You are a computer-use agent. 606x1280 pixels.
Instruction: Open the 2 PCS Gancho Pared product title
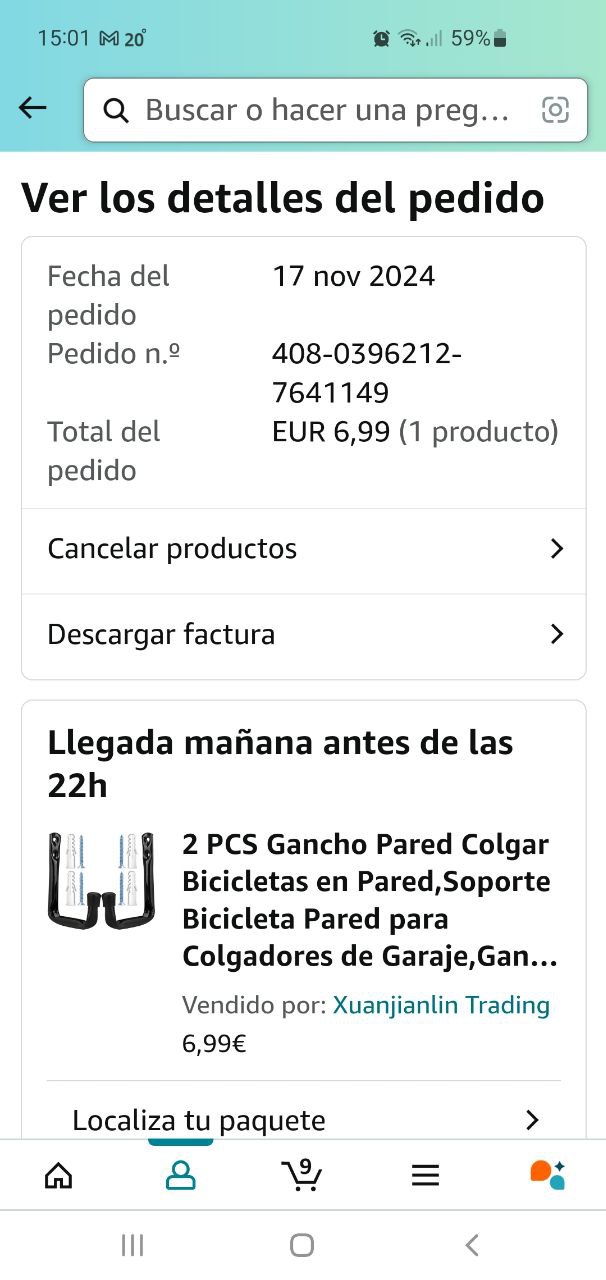tap(368, 900)
